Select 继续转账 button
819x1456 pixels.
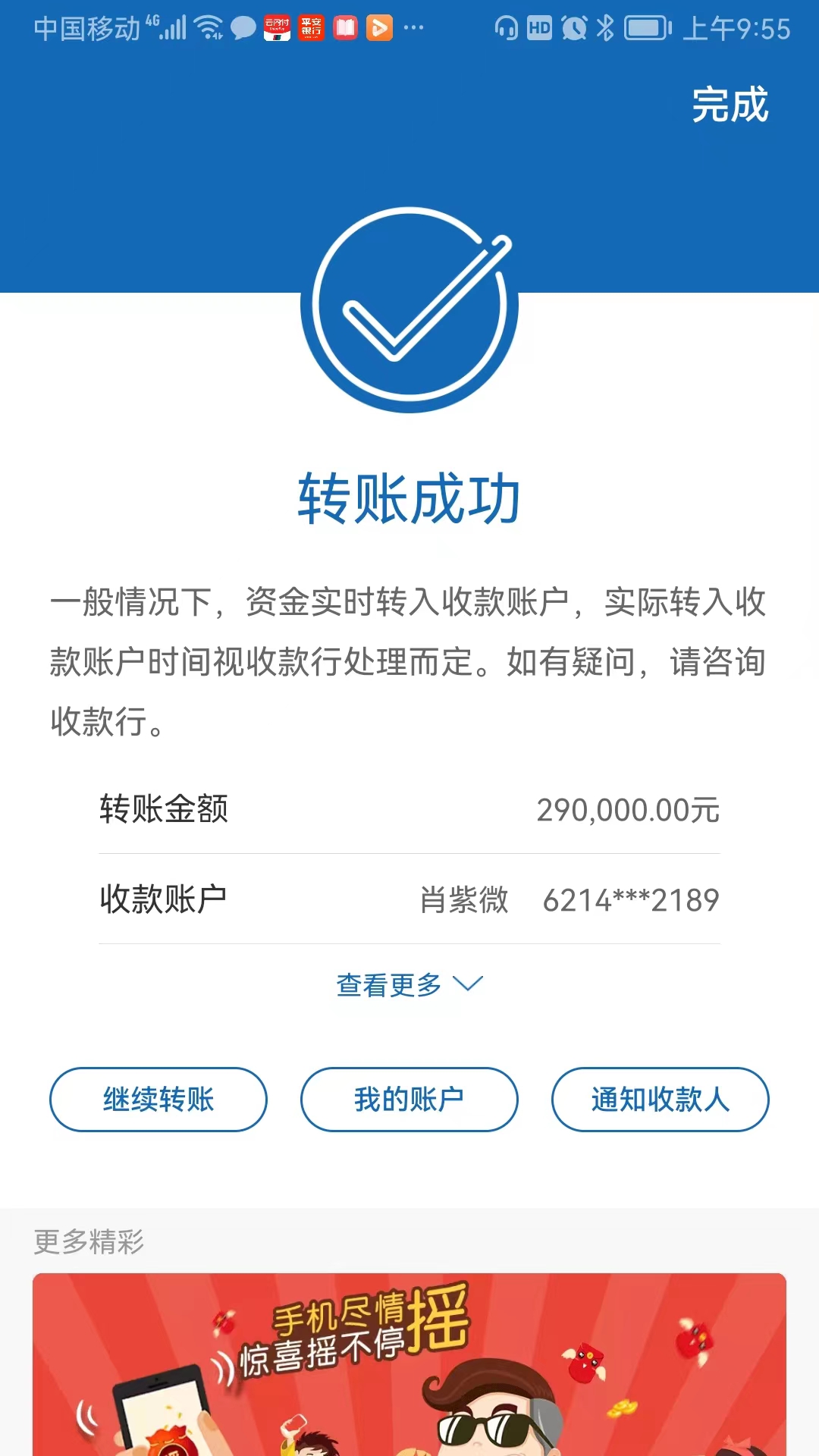(158, 1100)
